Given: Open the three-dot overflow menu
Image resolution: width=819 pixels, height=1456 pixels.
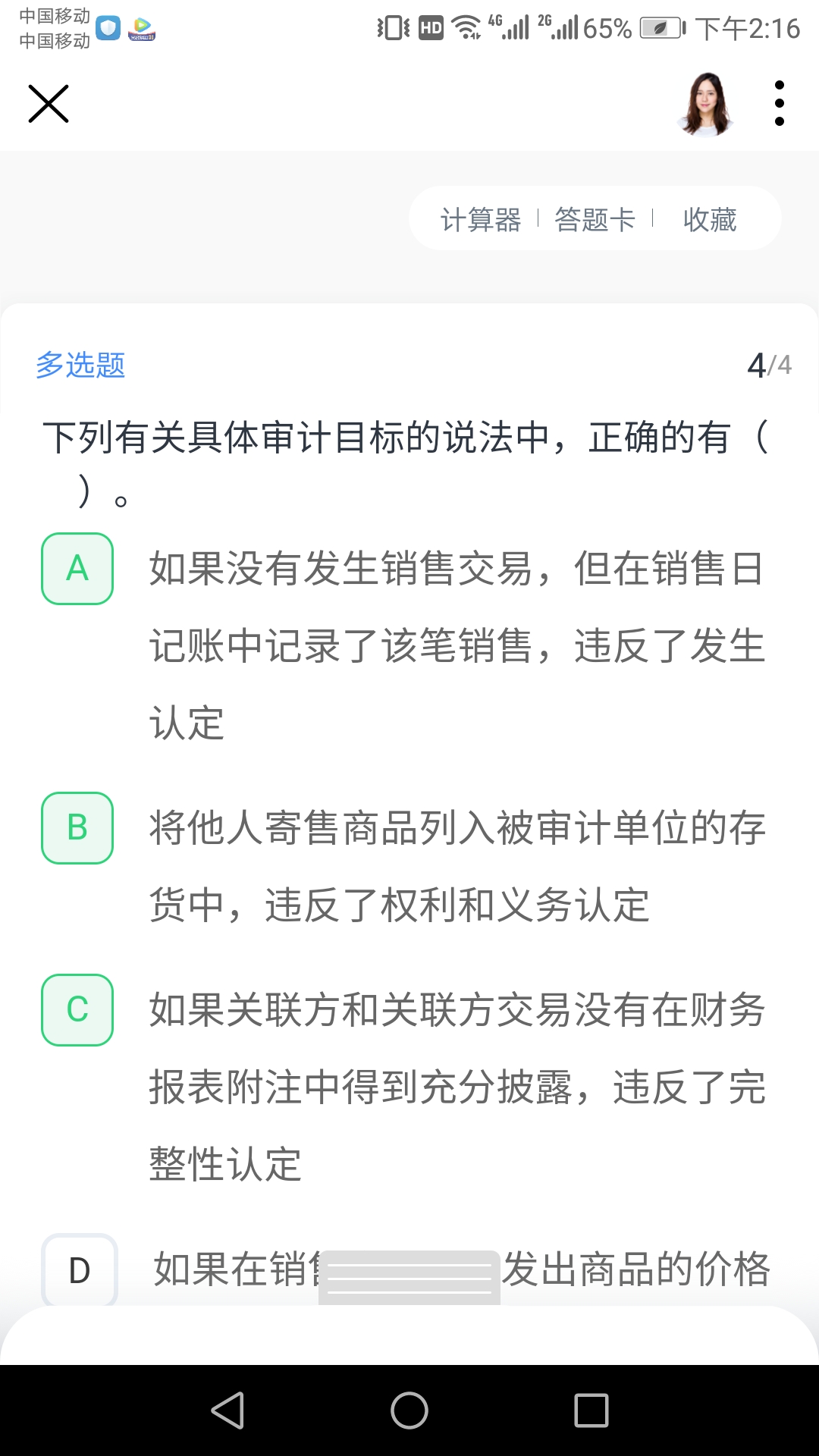Looking at the screenshot, I should click(x=779, y=104).
